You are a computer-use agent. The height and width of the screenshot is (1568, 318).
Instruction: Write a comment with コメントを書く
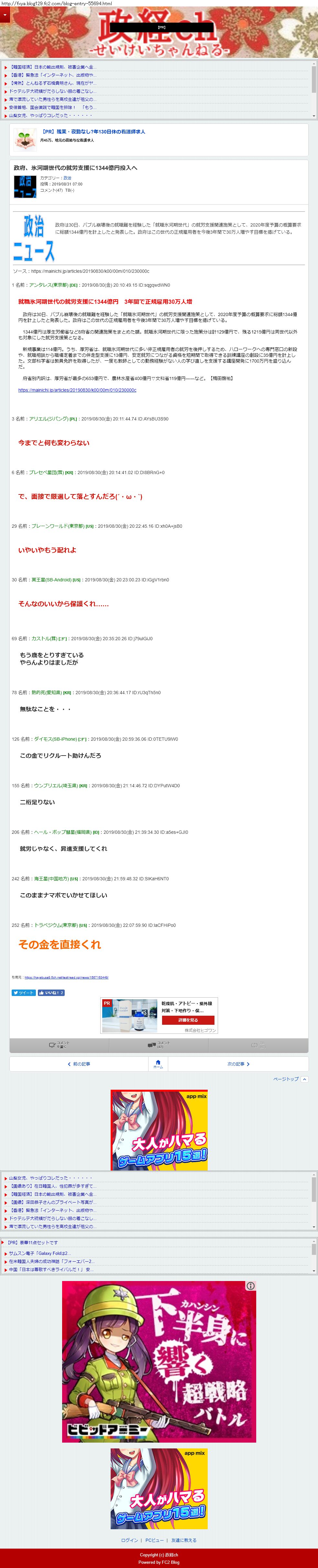point(59,1044)
